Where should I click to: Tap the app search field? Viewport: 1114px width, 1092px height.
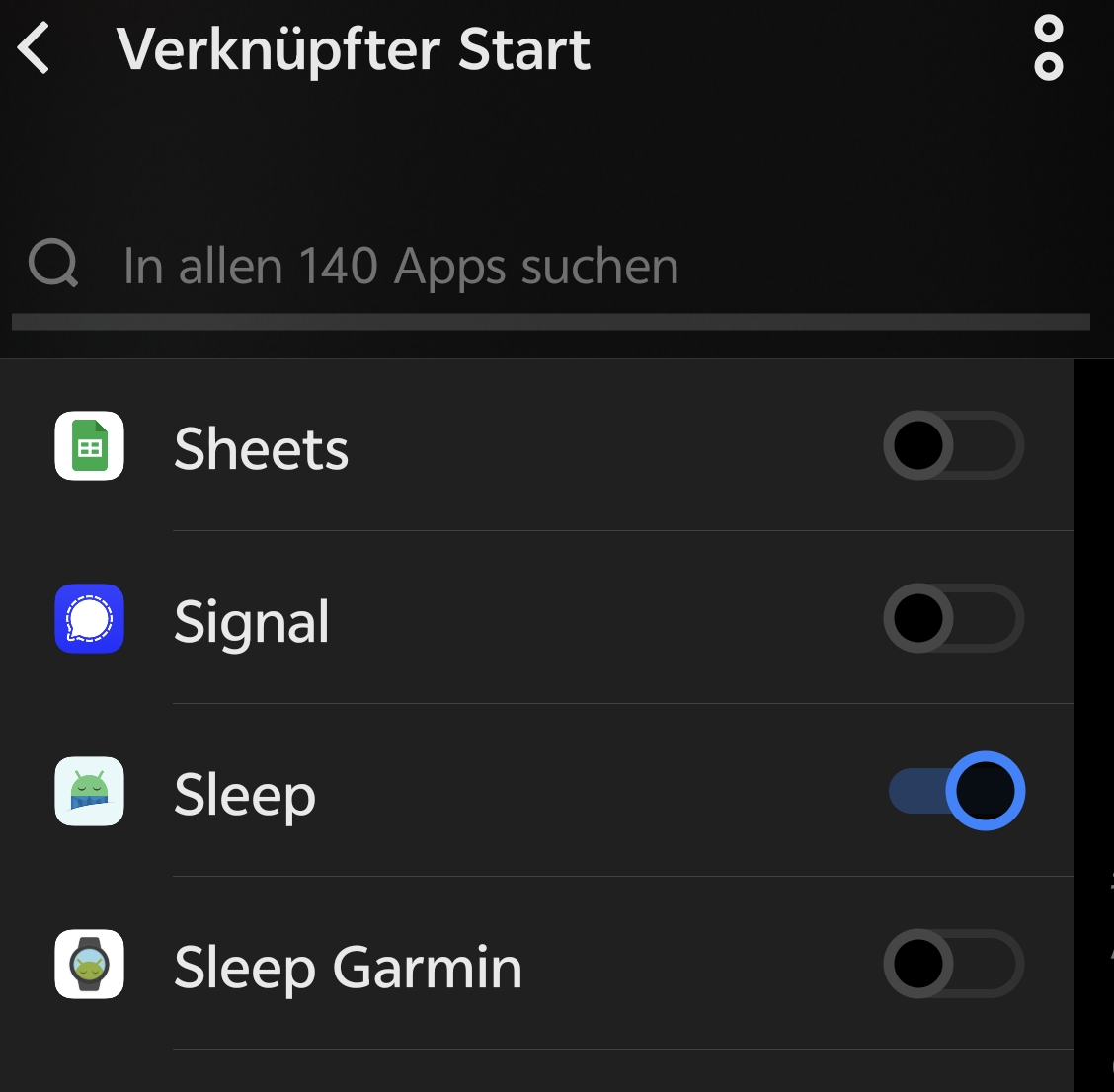(400, 266)
